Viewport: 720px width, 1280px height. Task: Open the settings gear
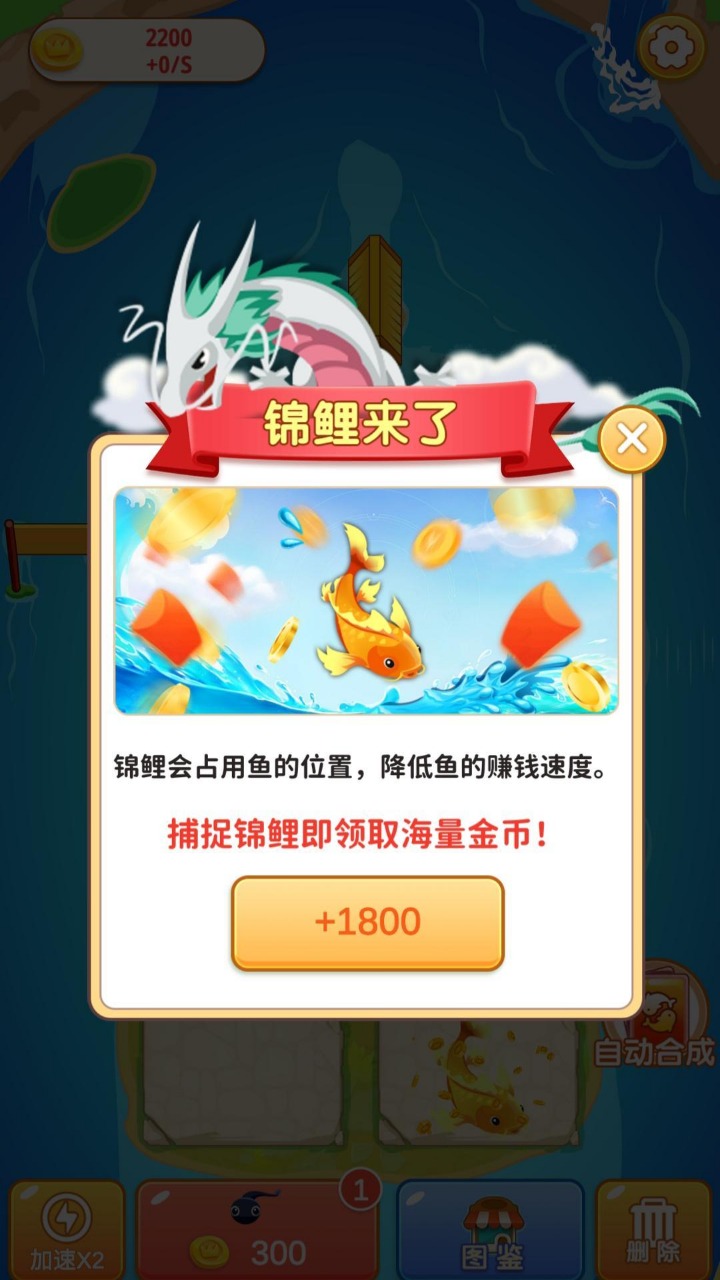point(670,47)
